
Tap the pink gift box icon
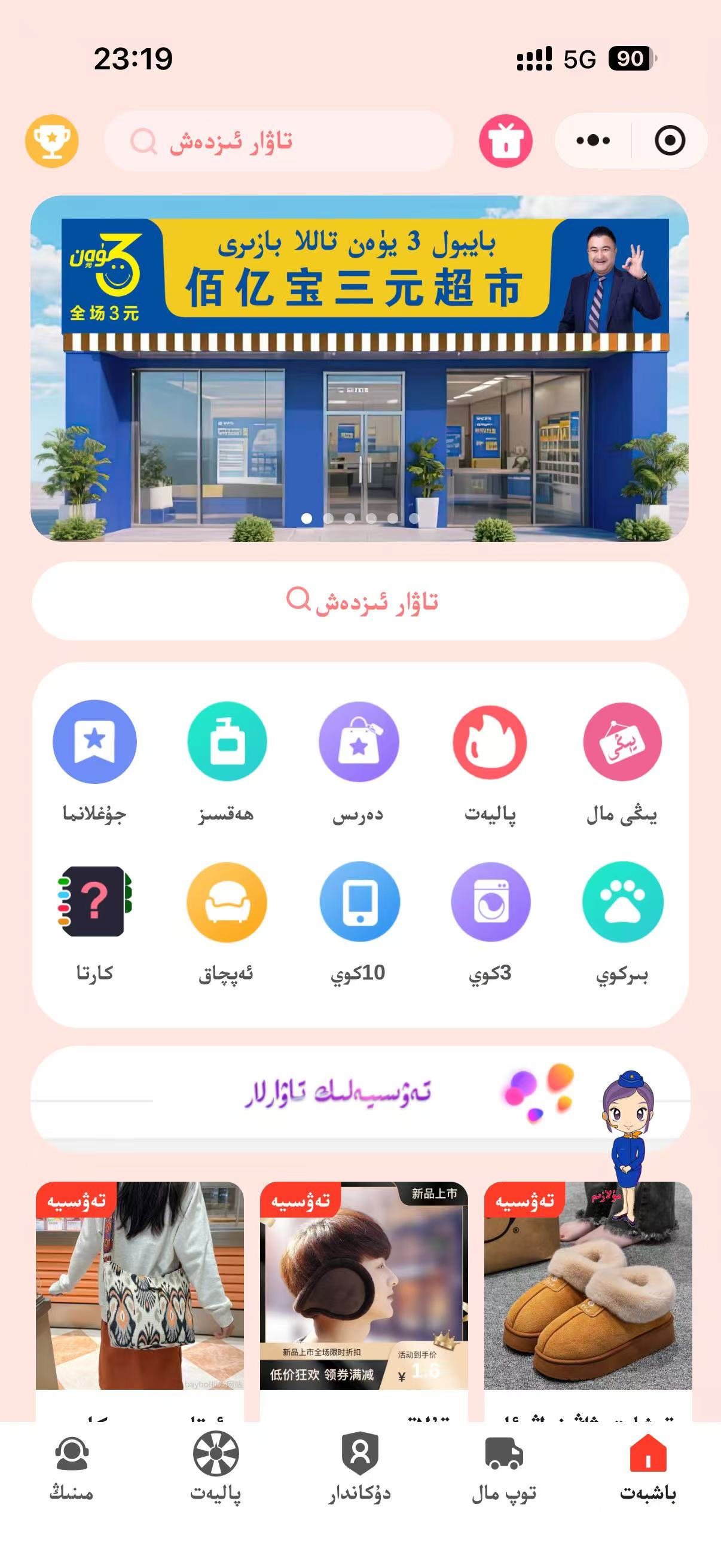click(x=505, y=141)
